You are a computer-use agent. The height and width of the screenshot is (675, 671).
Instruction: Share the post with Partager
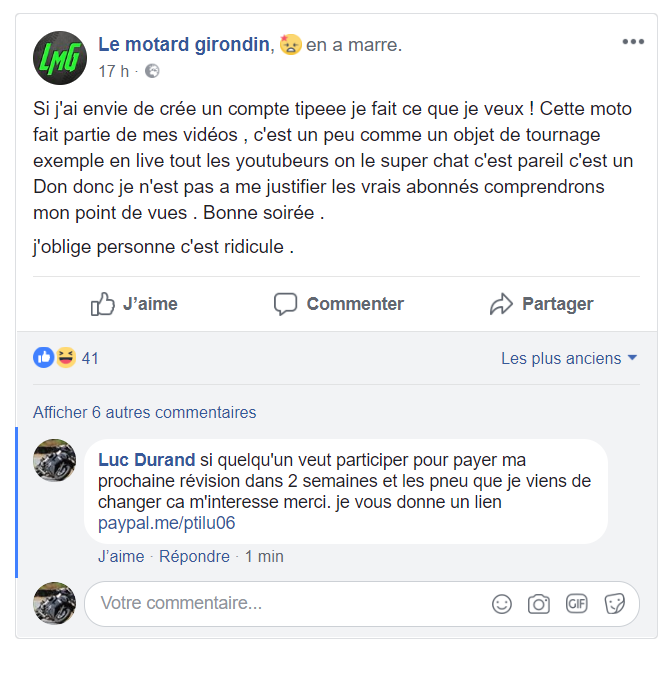click(x=541, y=304)
